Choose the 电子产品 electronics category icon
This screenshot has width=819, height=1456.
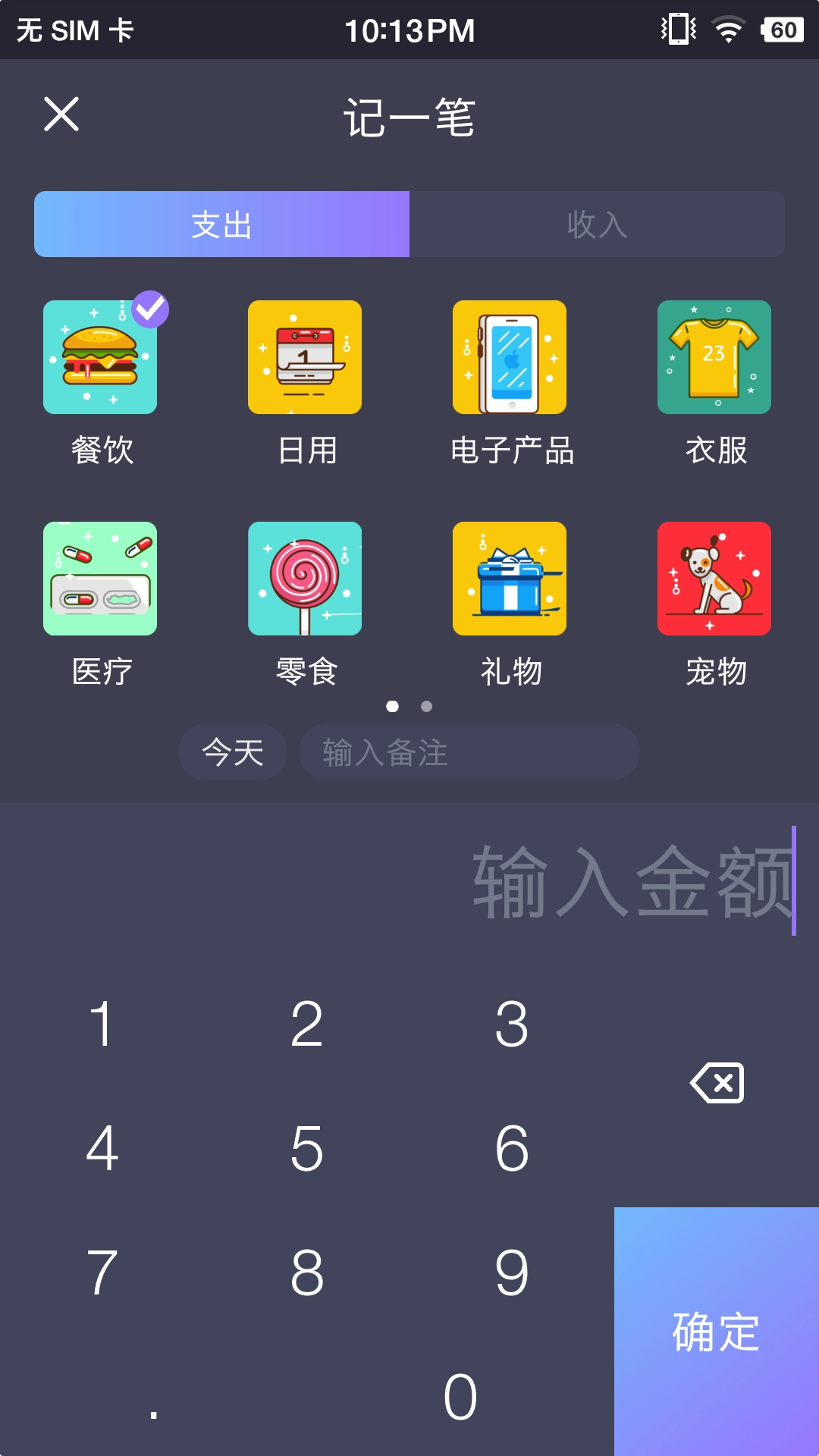pyautogui.click(x=510, y=356)
